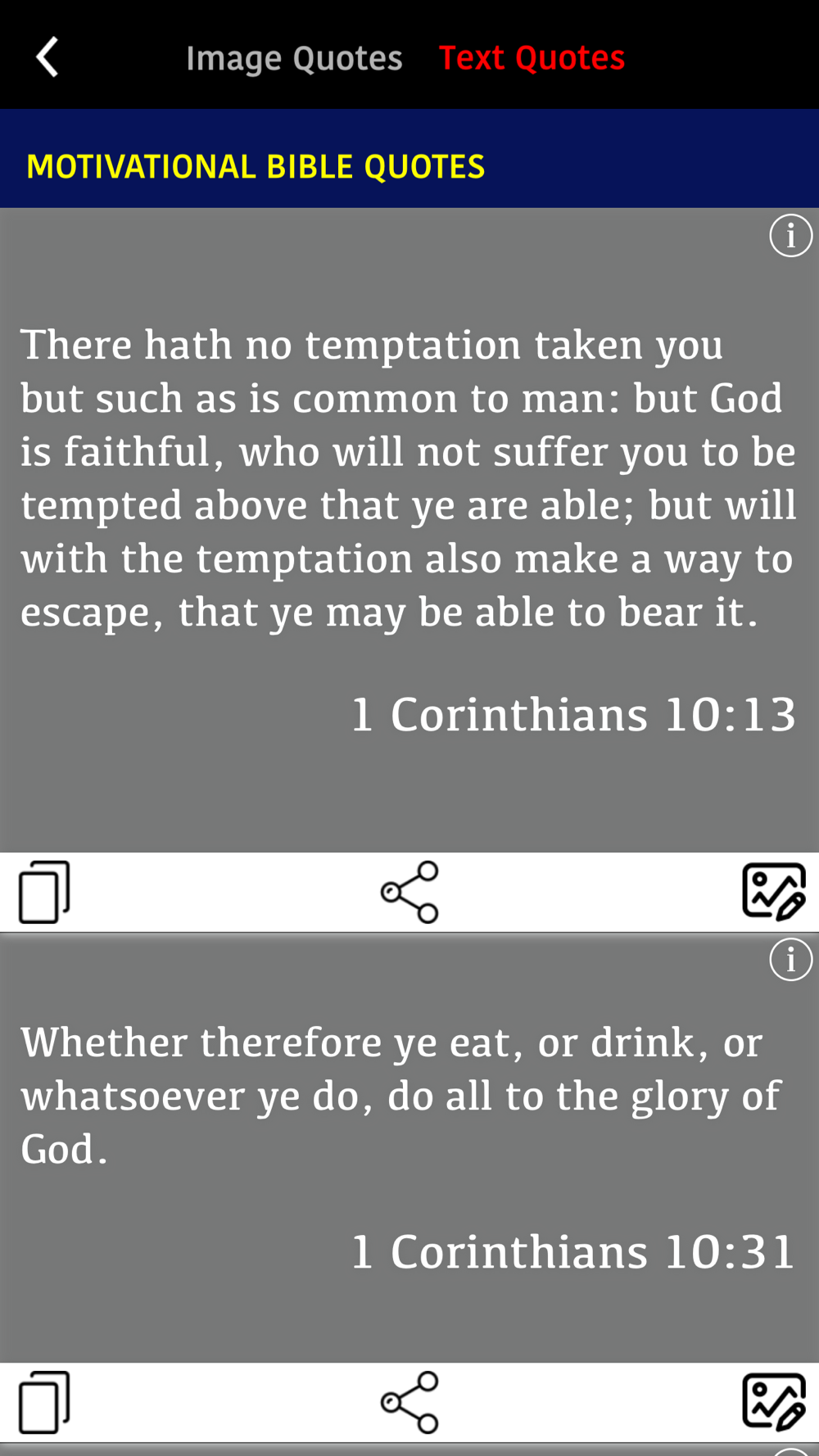Open info icon for 1 Corinthians 10:13 quote
Viewport: 819px width, 1456px height.
pyautogui.click(x=790, y=236)
